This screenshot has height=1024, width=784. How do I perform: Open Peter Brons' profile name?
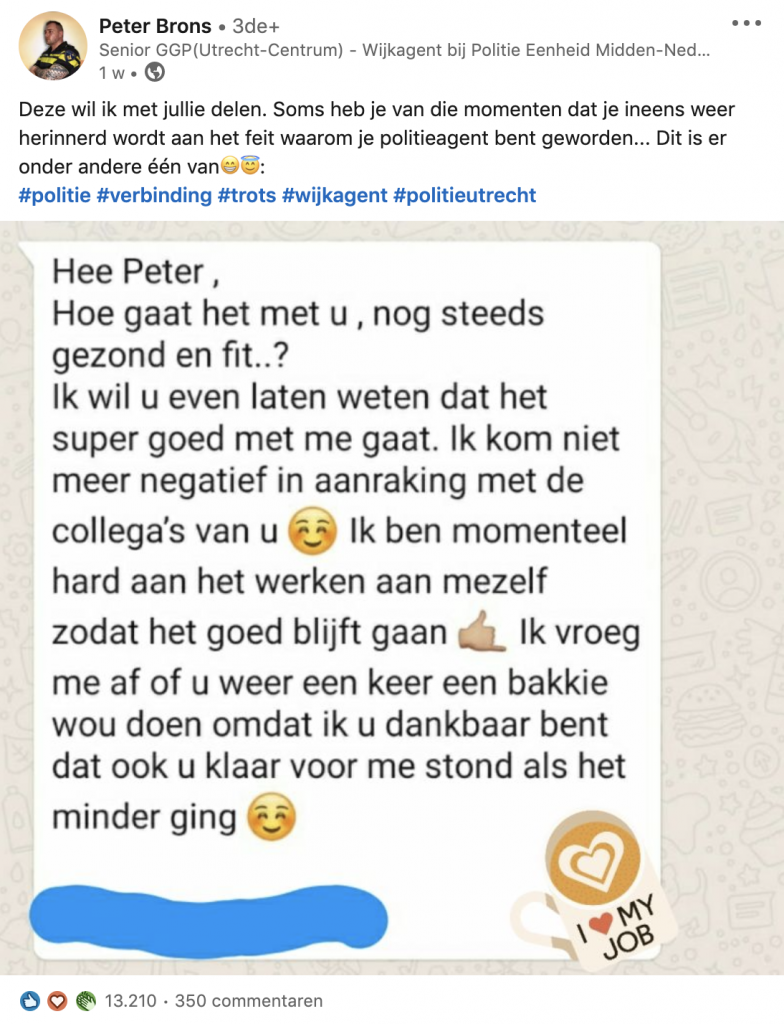(x=155, y=26)
